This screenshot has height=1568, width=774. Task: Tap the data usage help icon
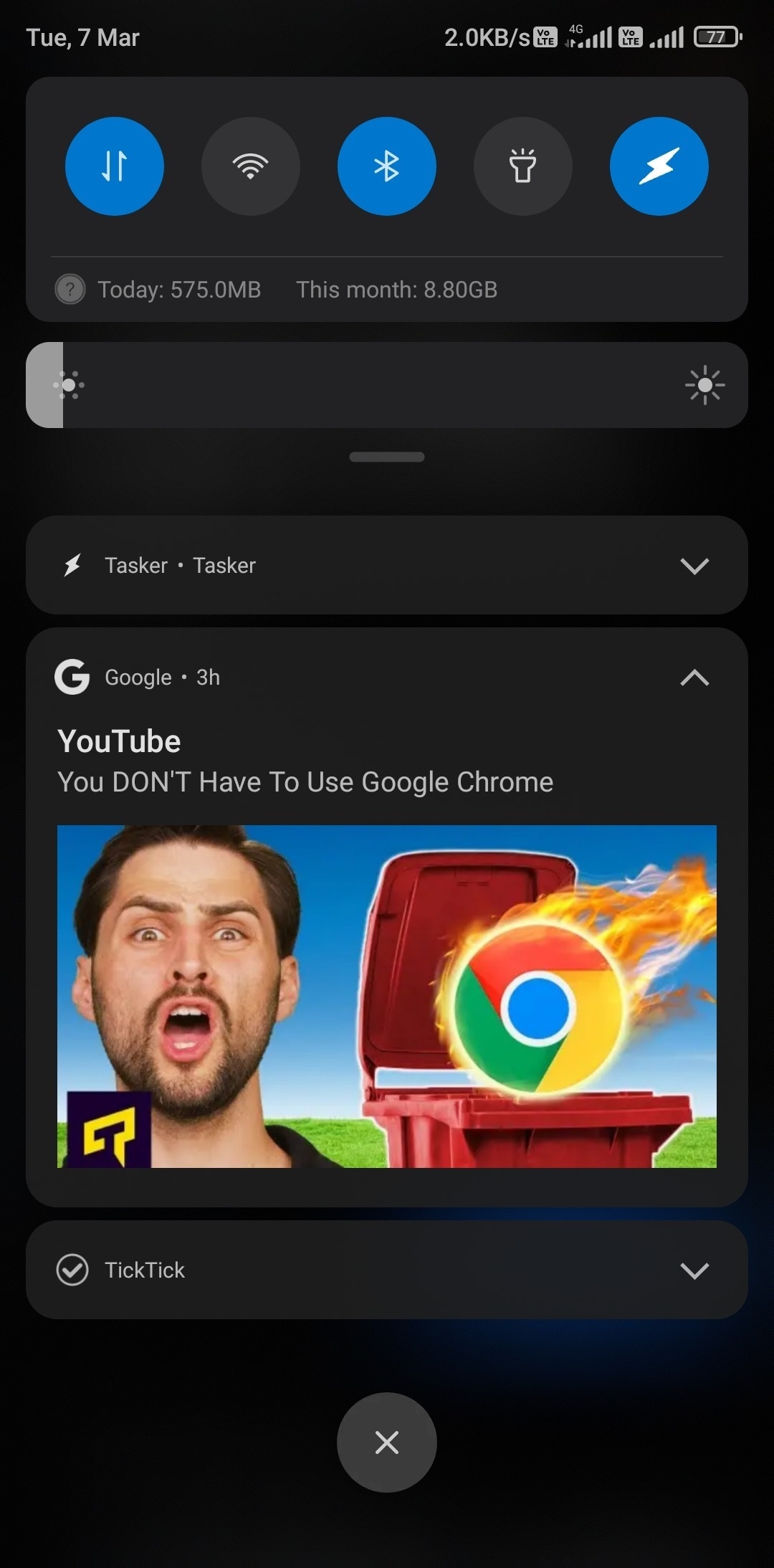click(70, 290)
